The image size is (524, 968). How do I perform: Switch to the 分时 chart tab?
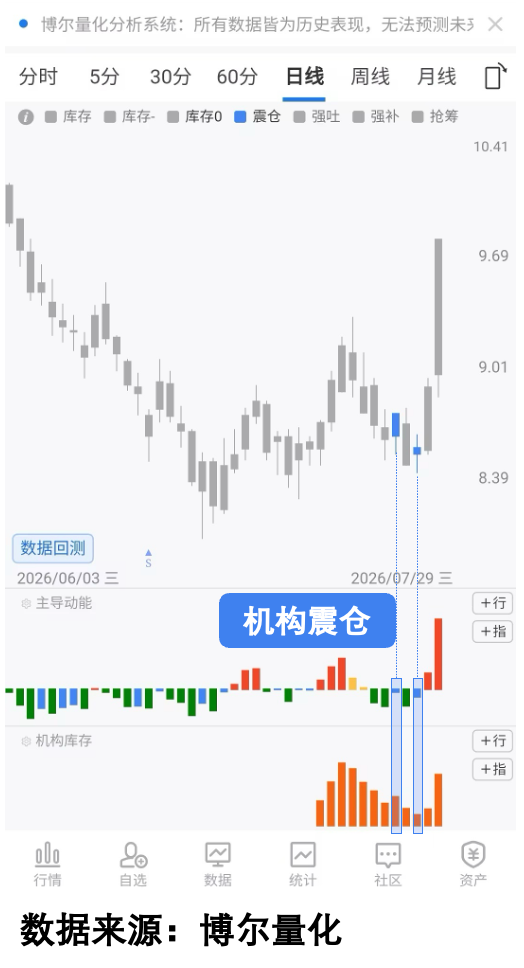pyautogui.click(x=38, y=77)
